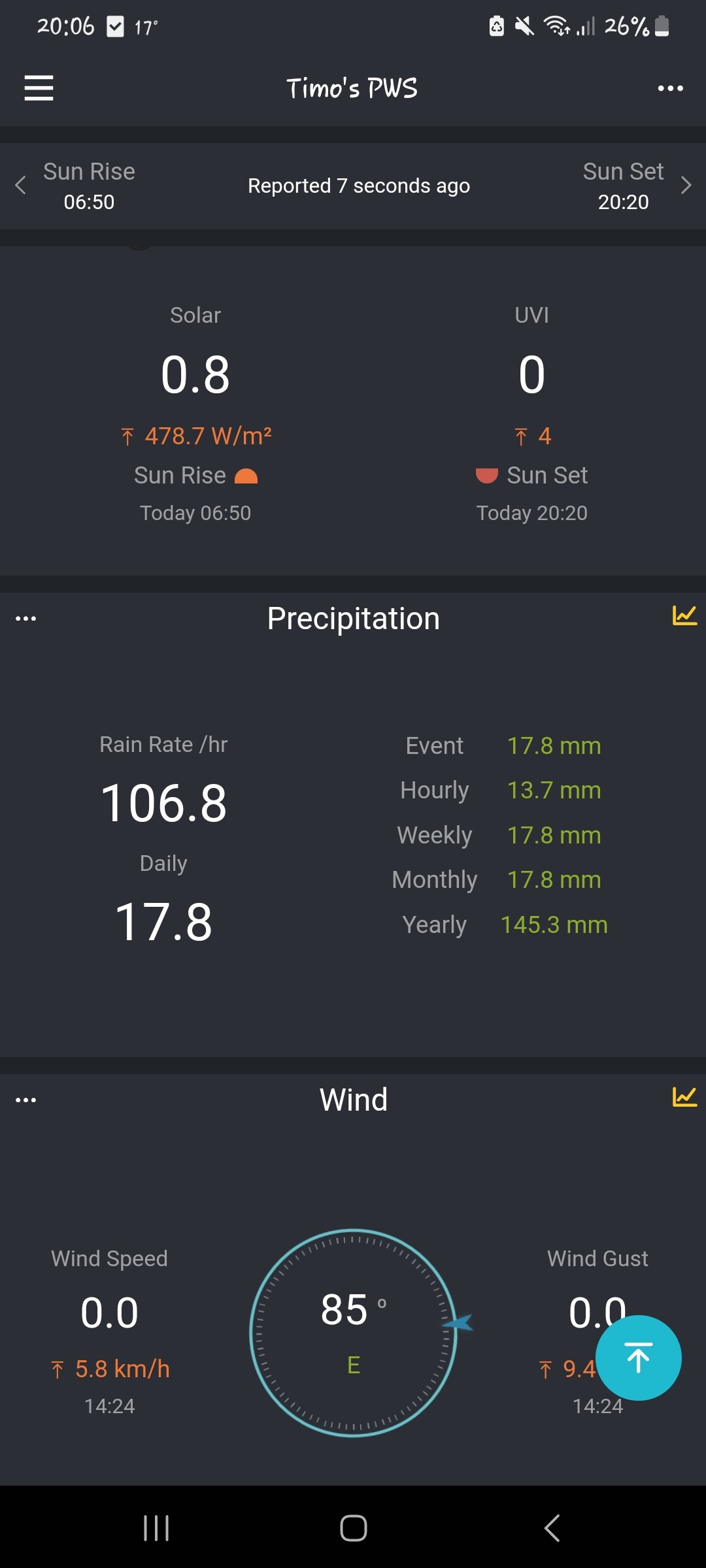This screenshot has width=706, height=1568.
Task: Open recent apps from navigation bar
Action: (156, 1528)
